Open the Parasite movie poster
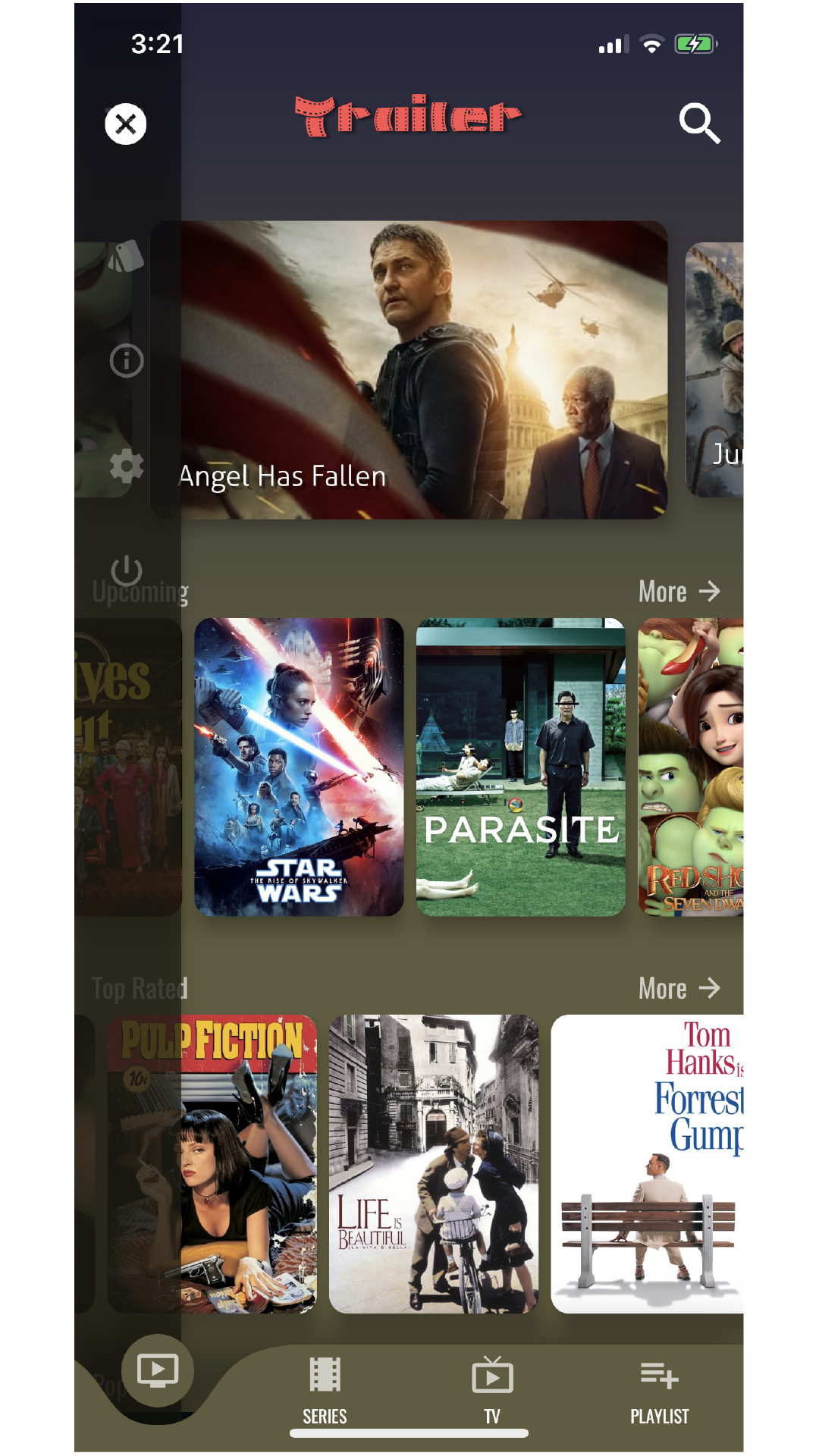The height and width of the screenshot is (1456, 819). (521, 767)
